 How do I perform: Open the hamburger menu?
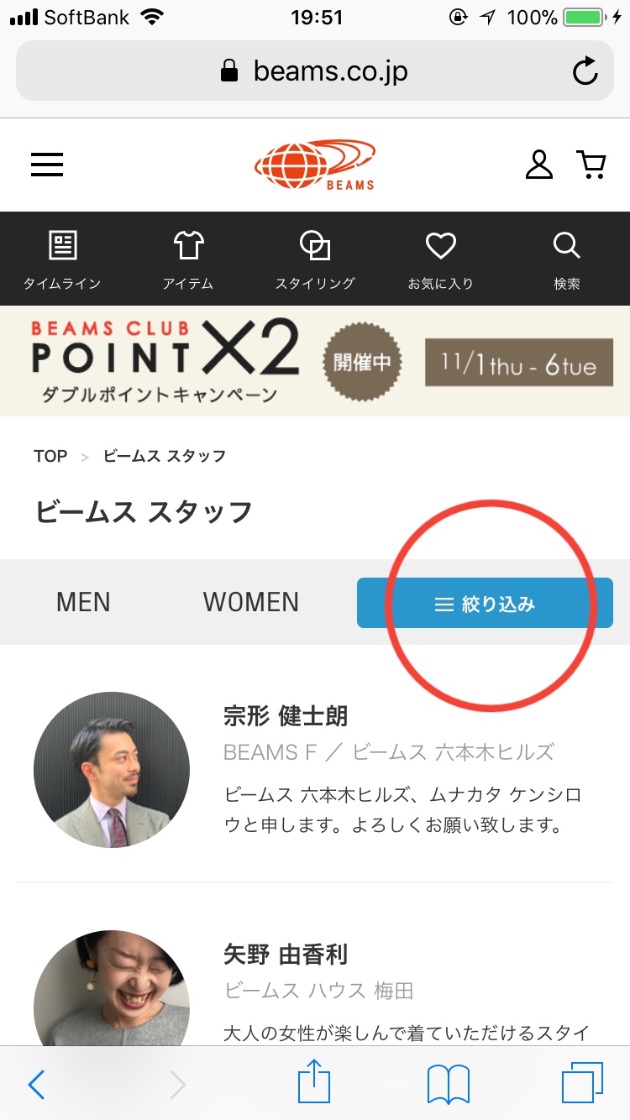[x=47, y=165]
